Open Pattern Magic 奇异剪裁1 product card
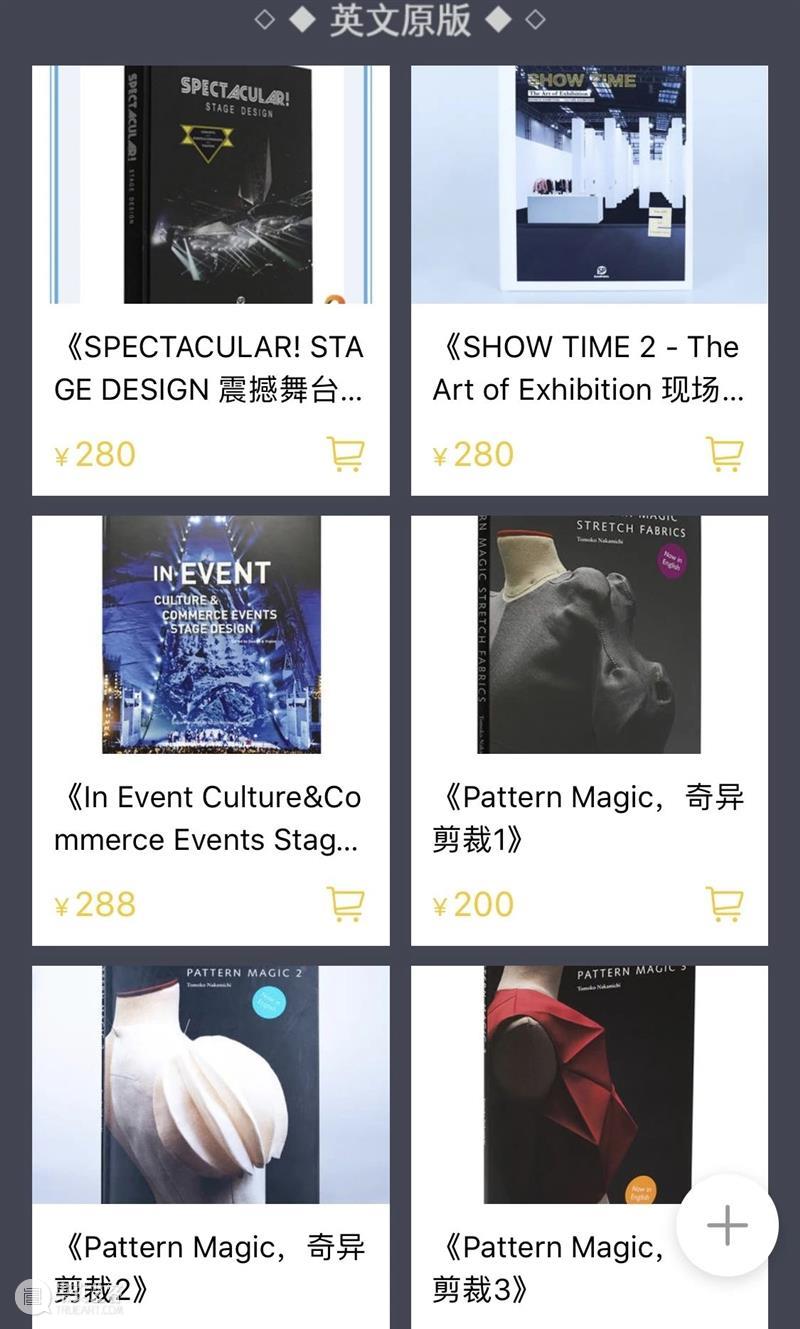The width and height of the screenshot is (800, 1329). [x=589, y=730]
